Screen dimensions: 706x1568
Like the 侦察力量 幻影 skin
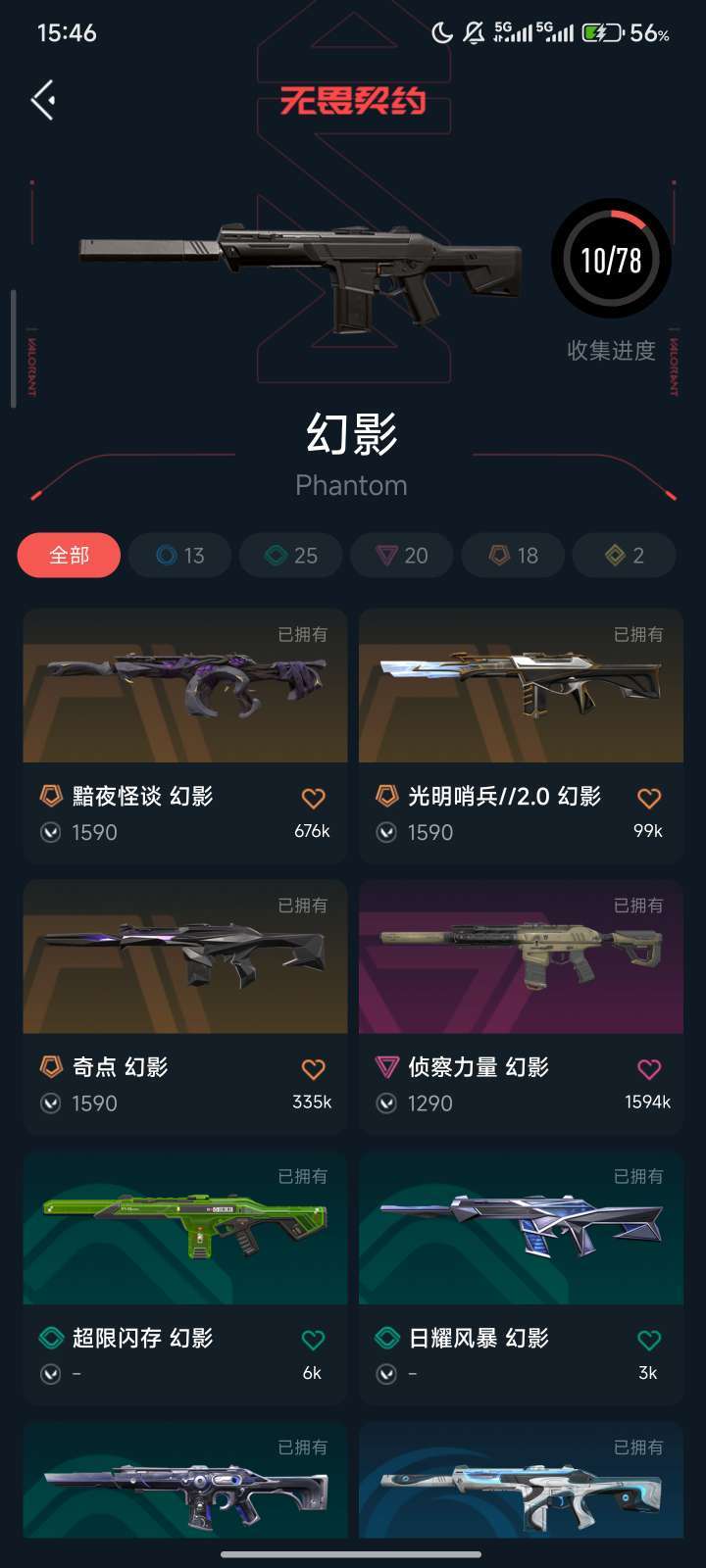tap(649, 1069)
